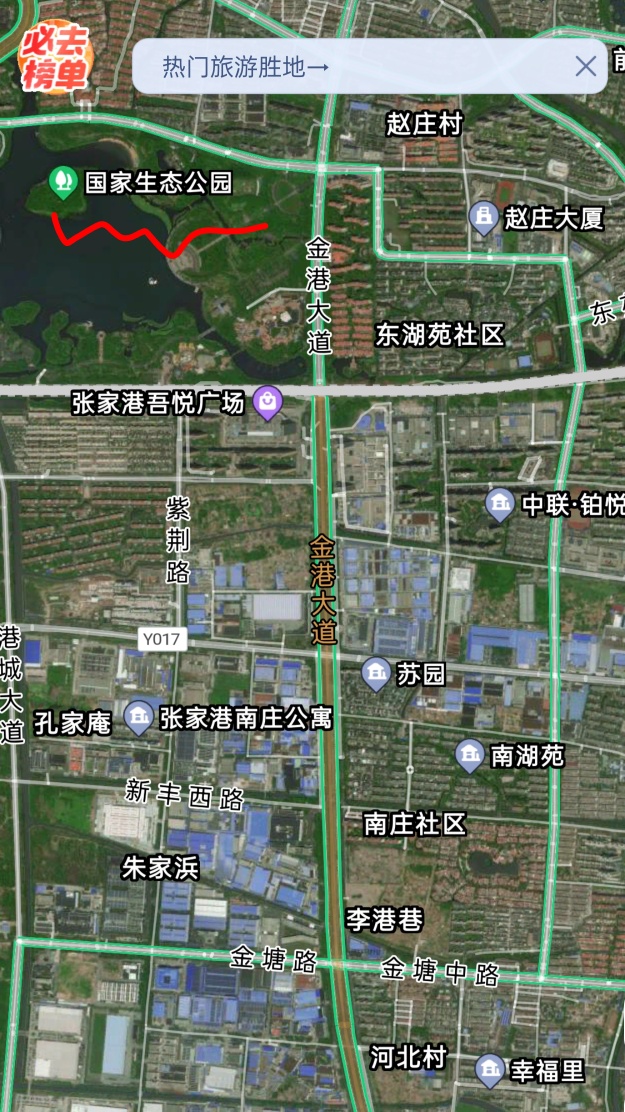The width and height of the screenshot is (625, 1112).
Task: Select the 国家生态公园 map marker
Action: [x=63, y=182]
